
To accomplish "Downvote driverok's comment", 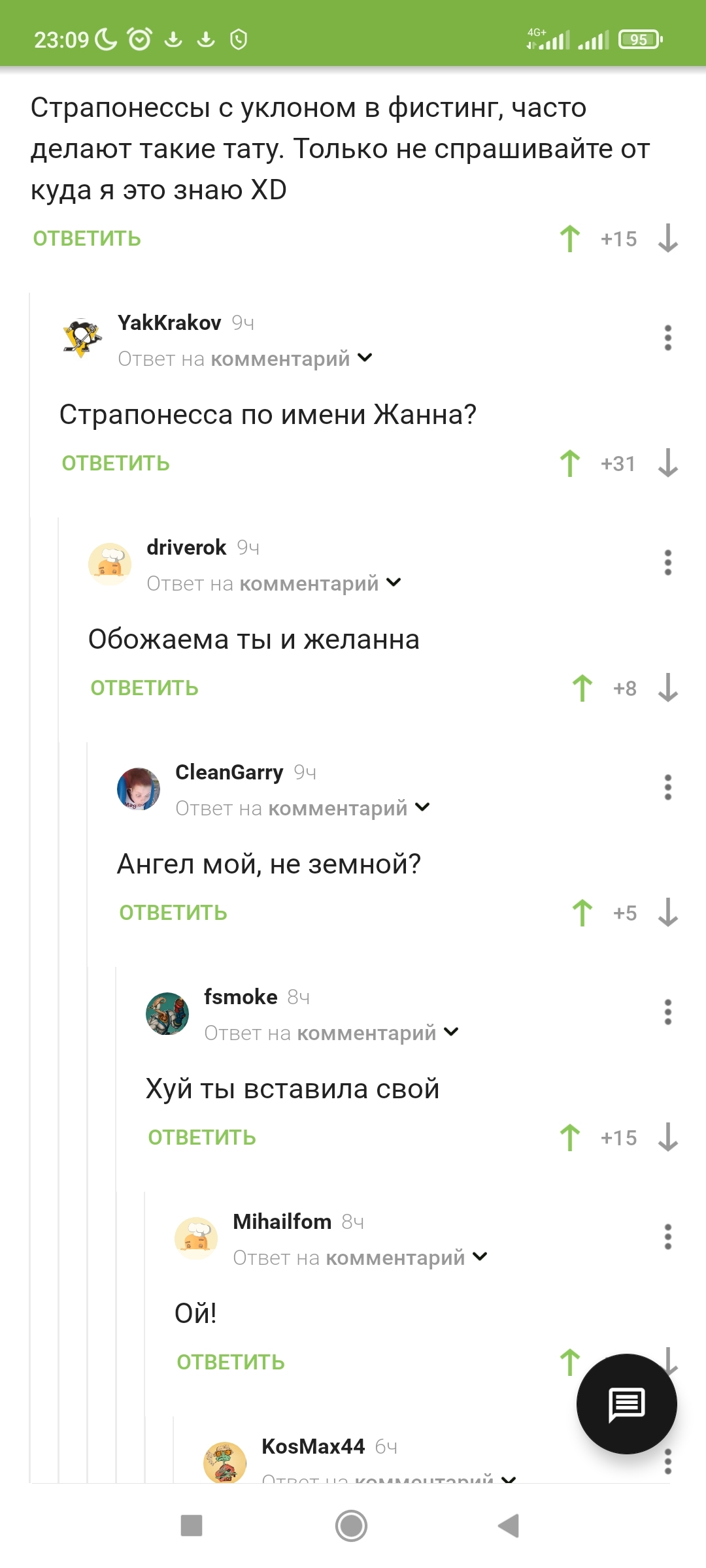I will point(668,688).
